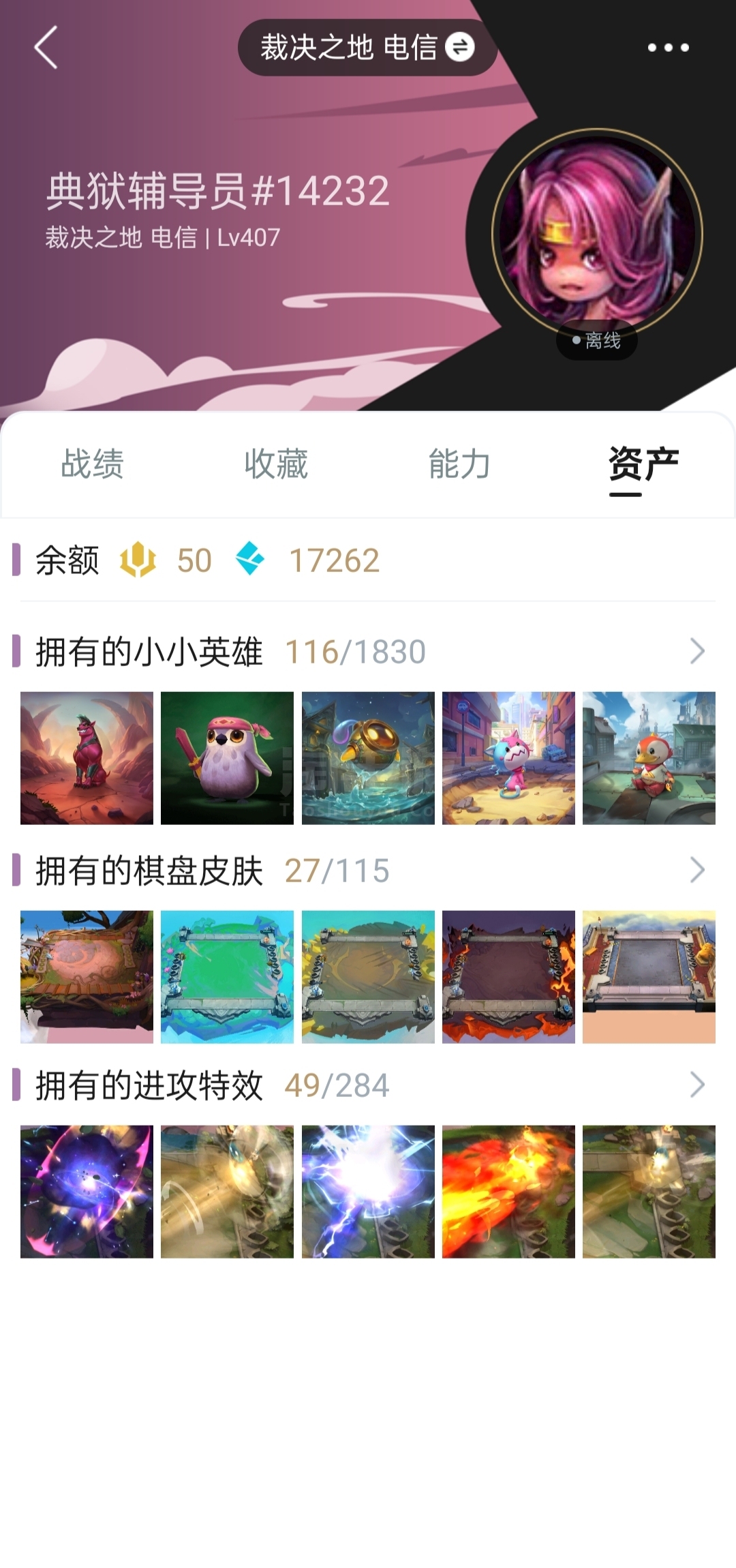Screen dimensions: 736x1568
Task: Open the 拥有的棋盘皮肤 collection
Action: pos(697,870)
